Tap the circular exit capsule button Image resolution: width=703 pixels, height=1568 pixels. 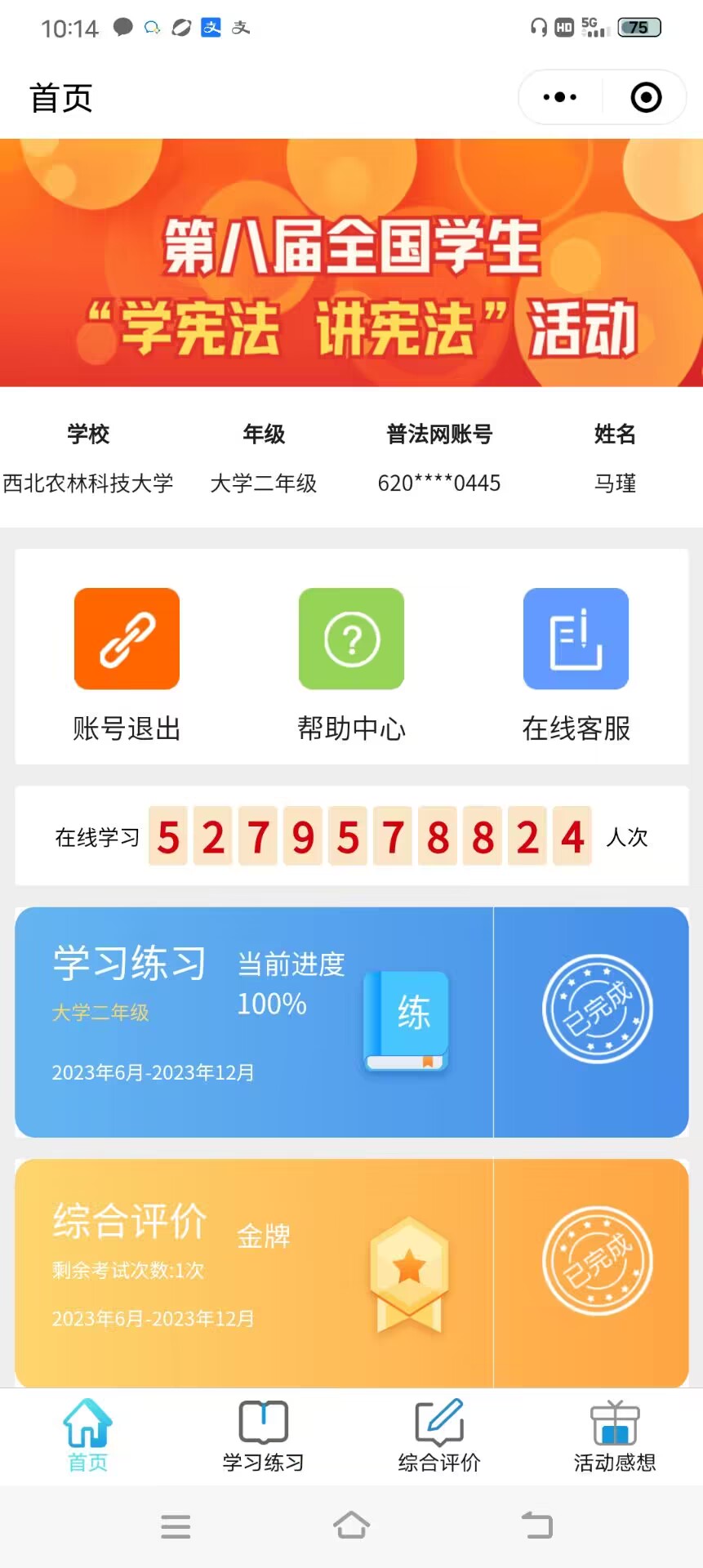(644, 96)
